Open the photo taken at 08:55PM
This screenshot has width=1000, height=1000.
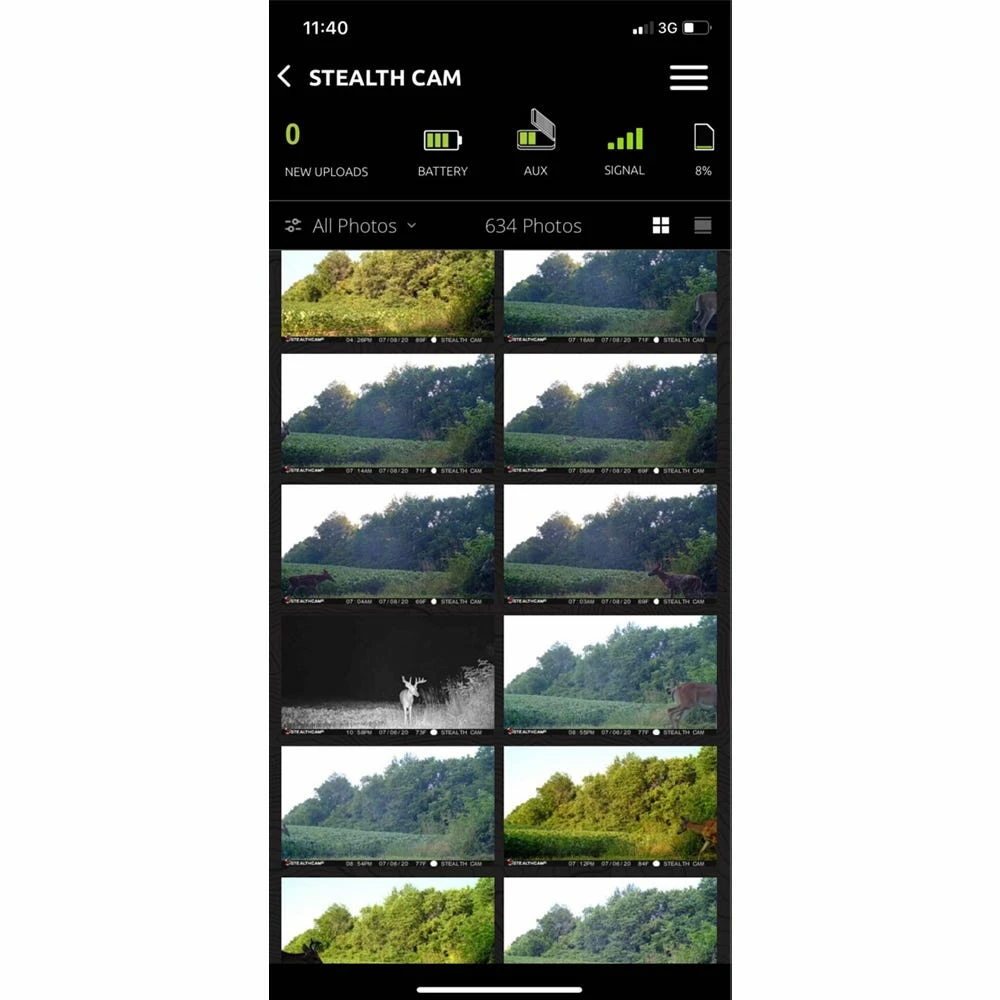tap(610, 676)
